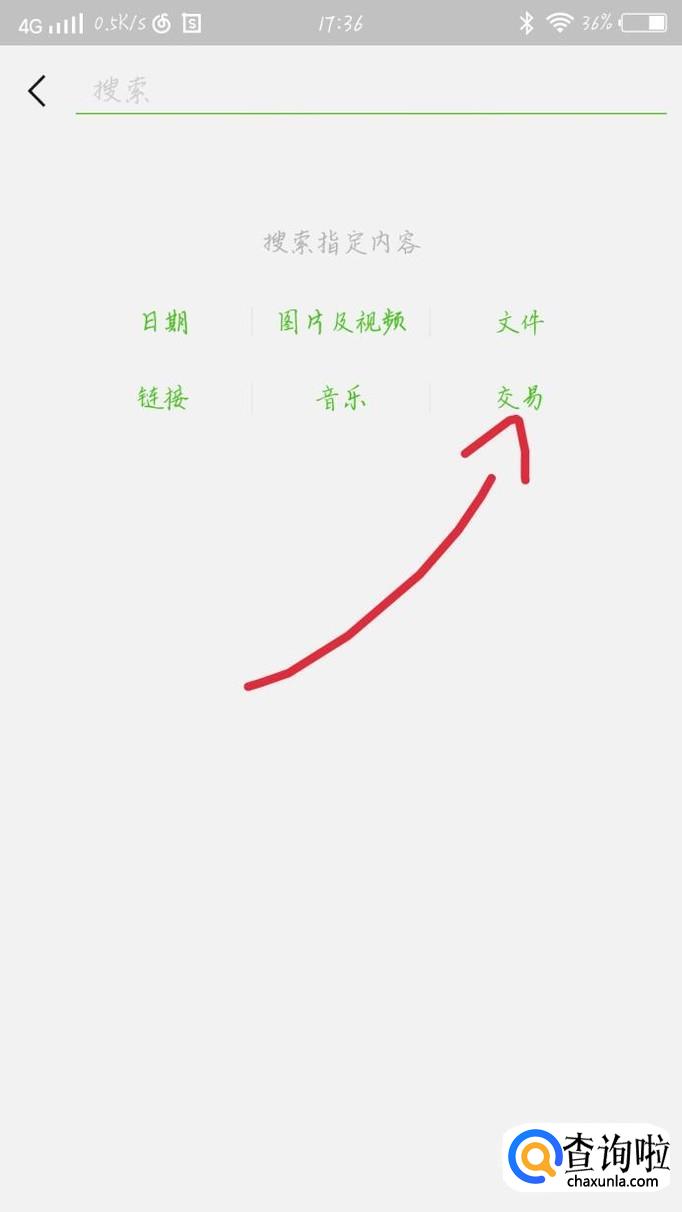682x1212 pixels.
Task: Focus the 搜索 search field
Action: (370, 91)
